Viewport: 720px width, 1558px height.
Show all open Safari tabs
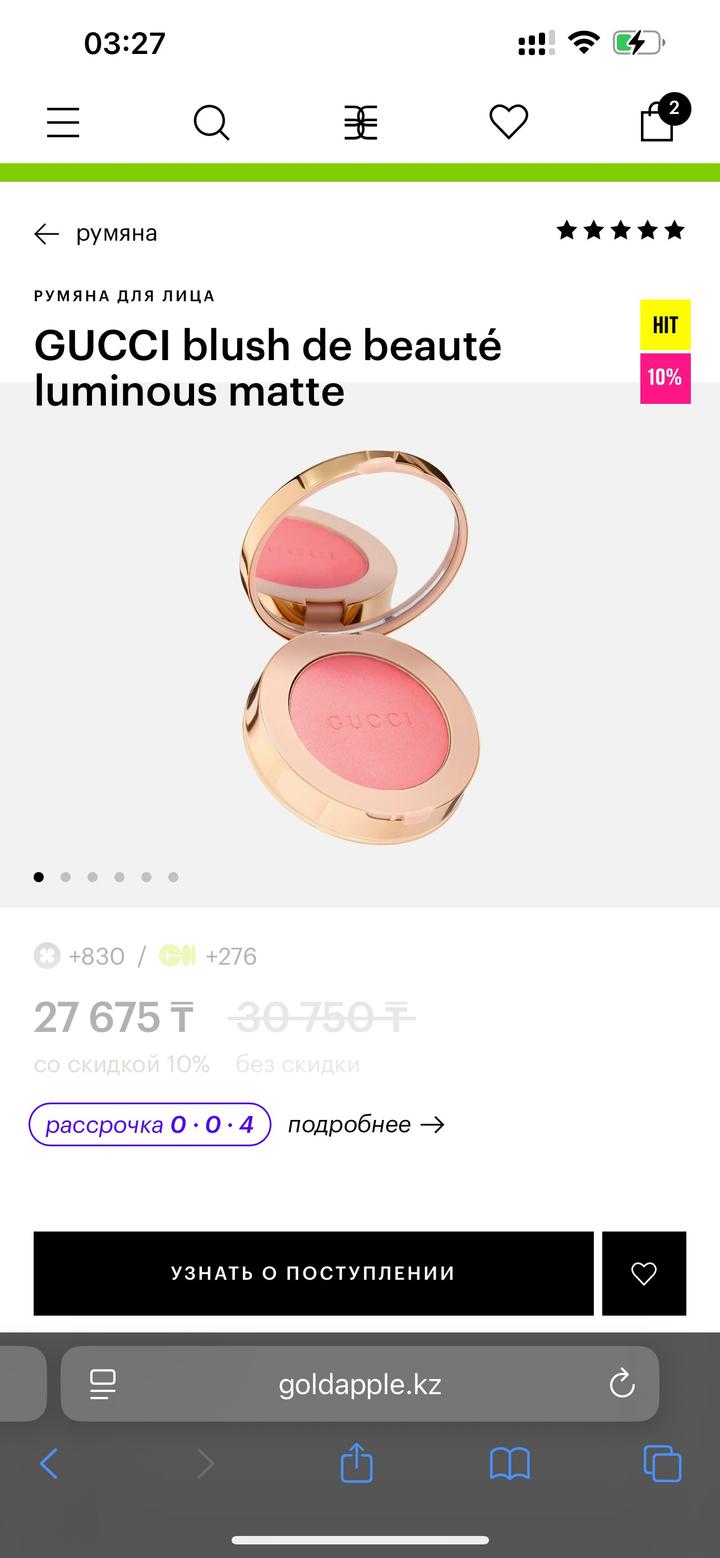tap(662, 1465)
